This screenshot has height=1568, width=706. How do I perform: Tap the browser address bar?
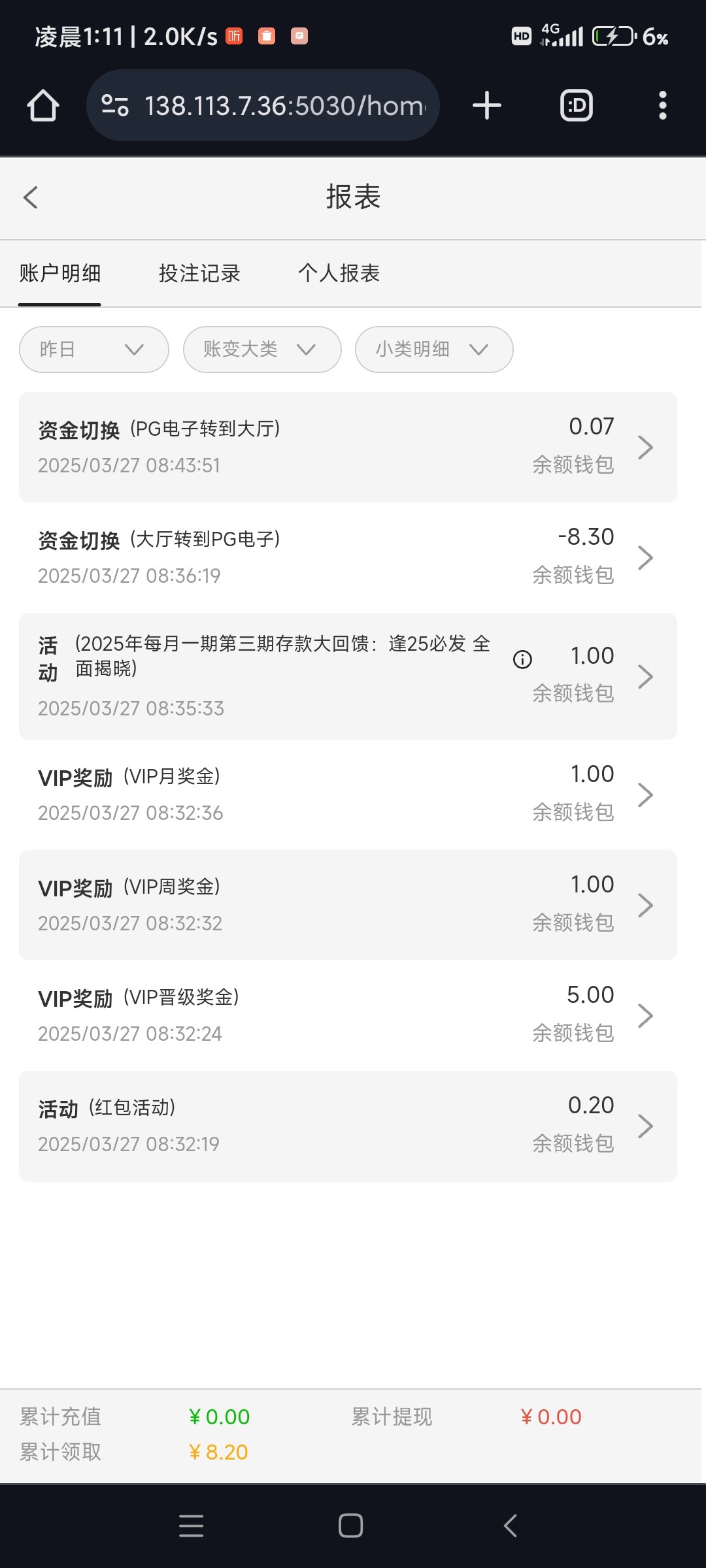coord(263,105)
